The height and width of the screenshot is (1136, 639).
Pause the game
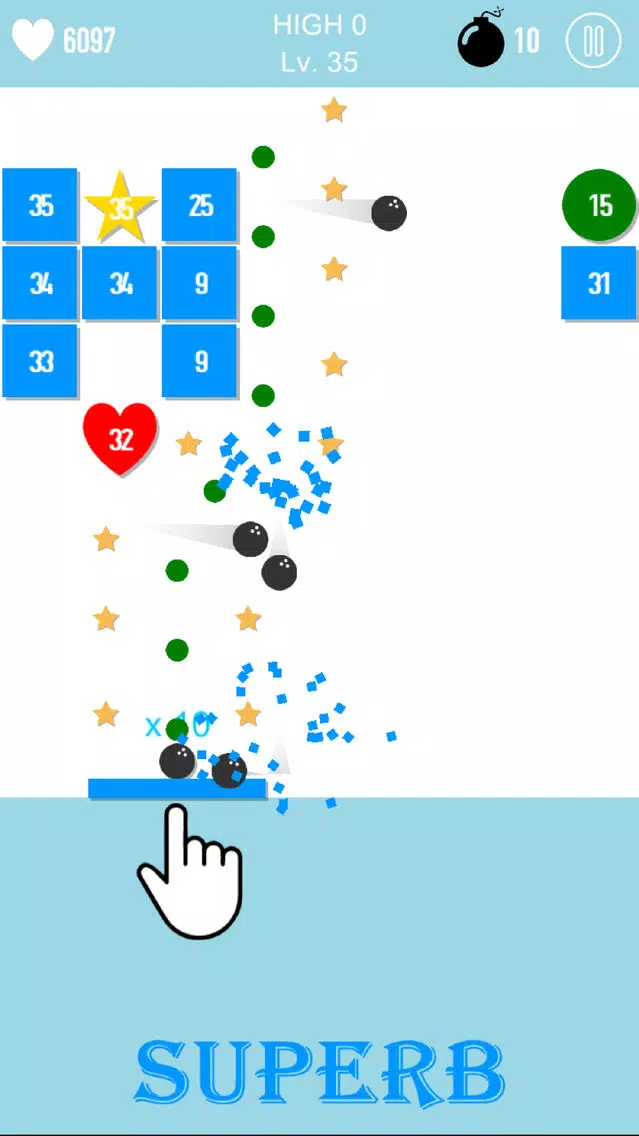pos(593,41)
